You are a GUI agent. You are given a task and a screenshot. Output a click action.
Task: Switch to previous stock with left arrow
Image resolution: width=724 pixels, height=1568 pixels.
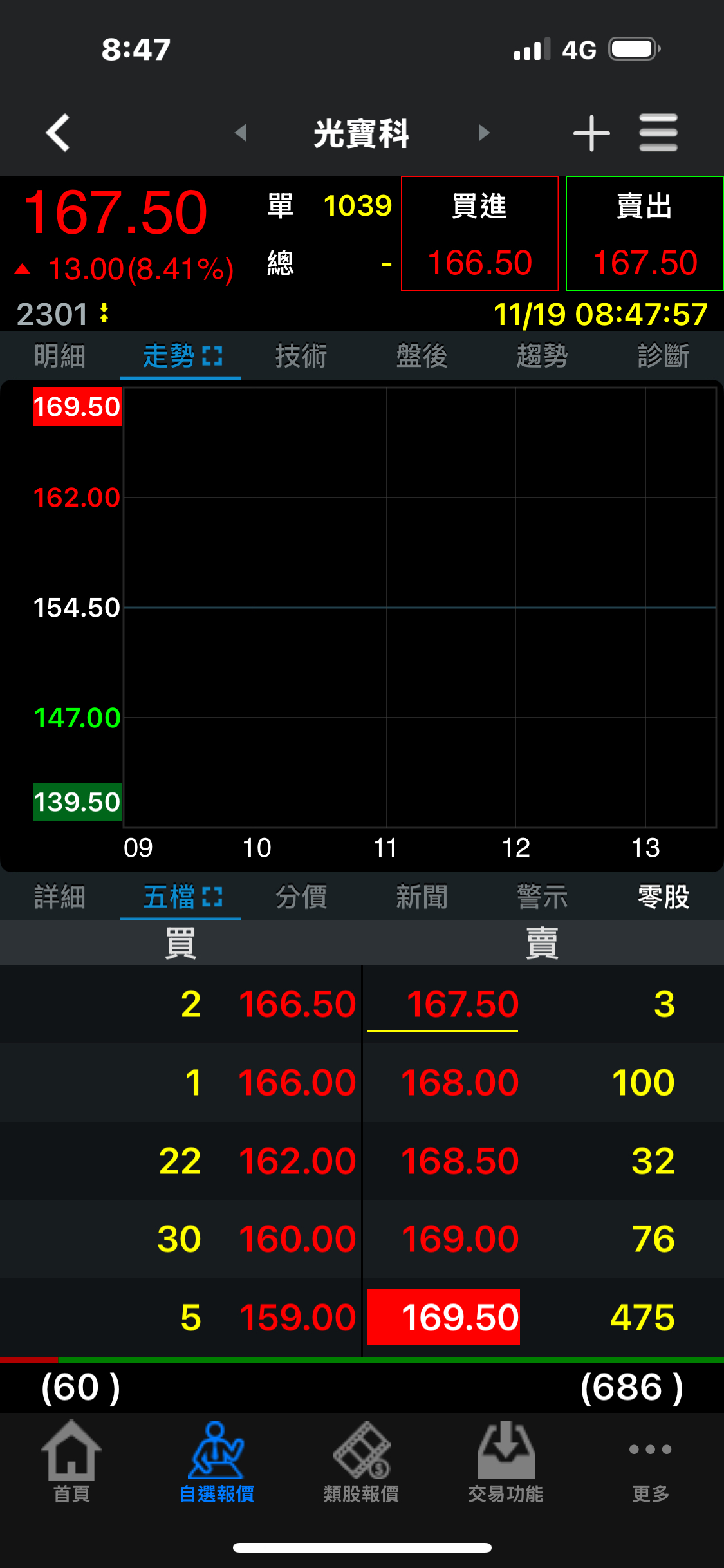click(241, 132)
